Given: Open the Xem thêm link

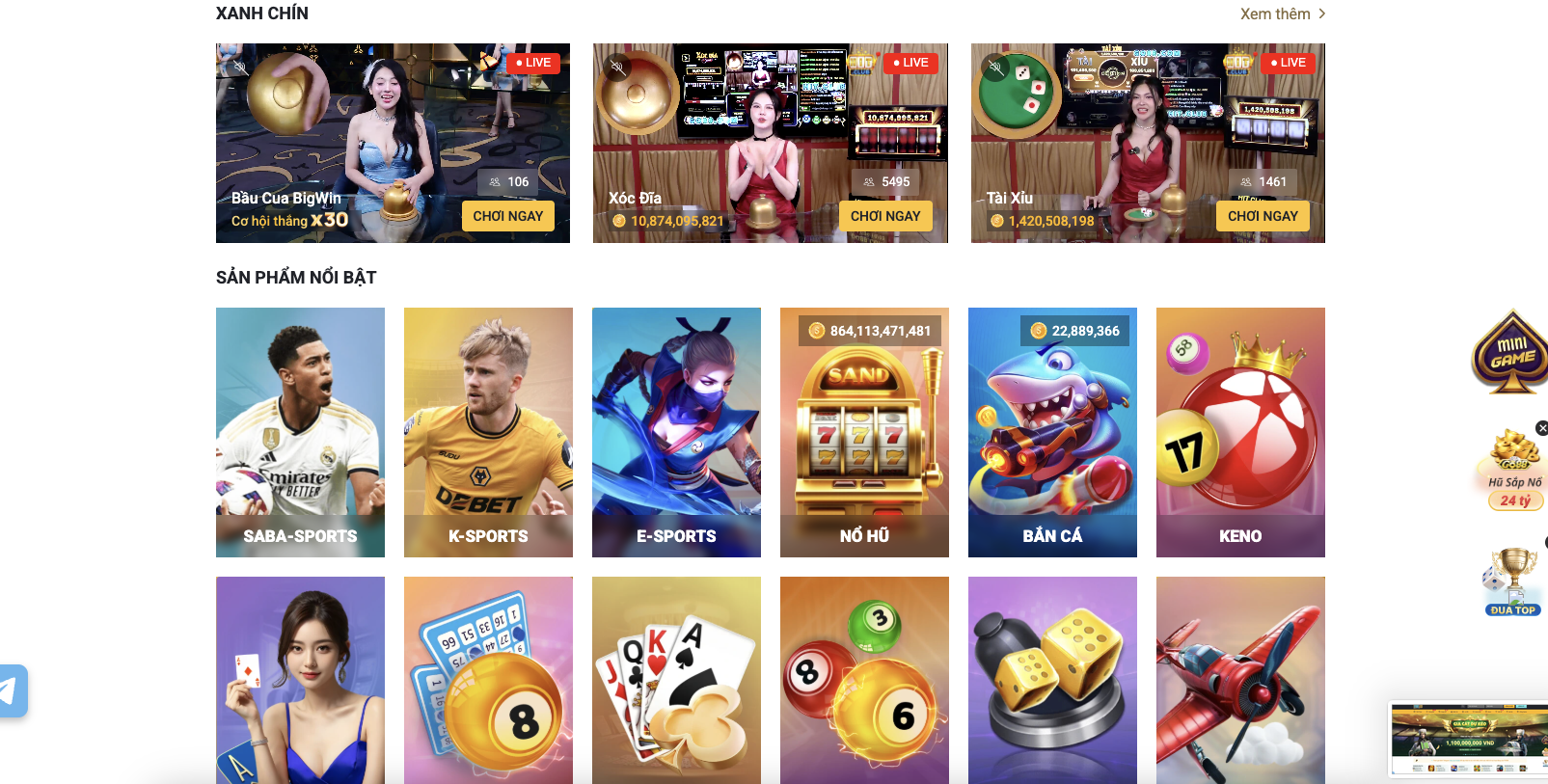Looking at the screenshot, I should point(1282,14).
